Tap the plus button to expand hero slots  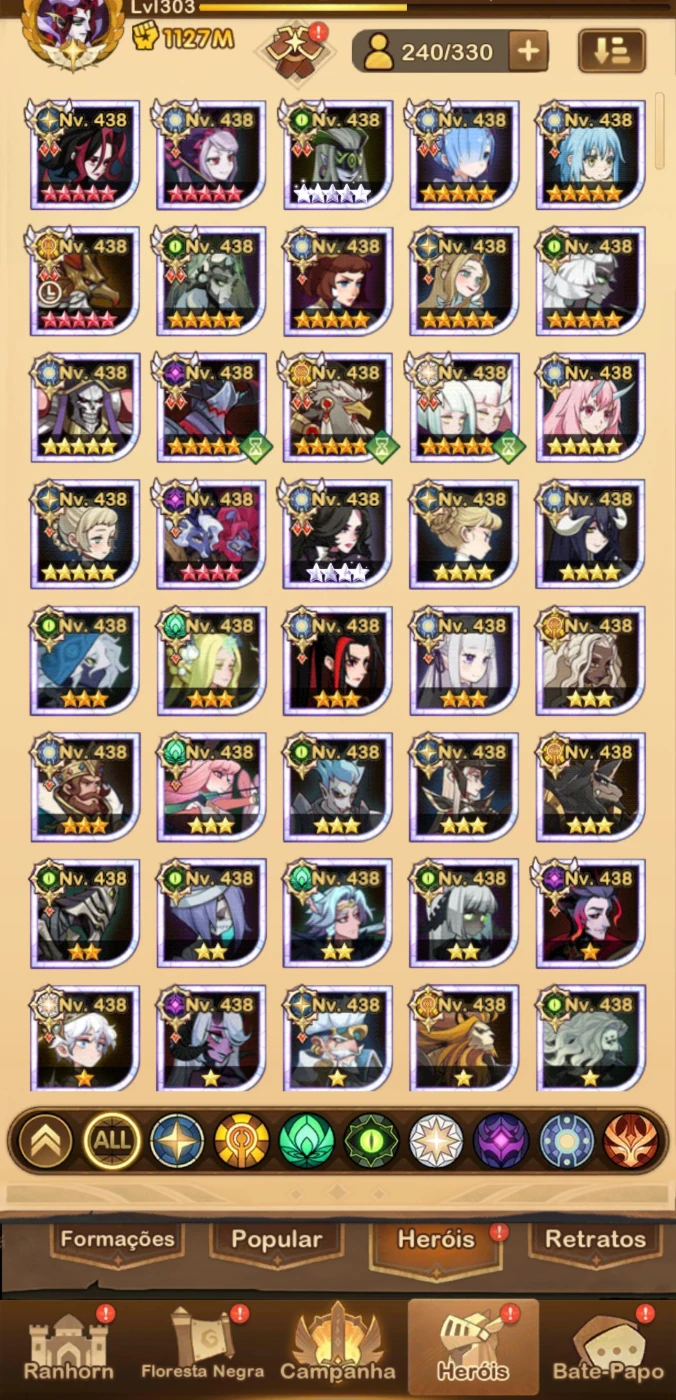click(528, 51)
